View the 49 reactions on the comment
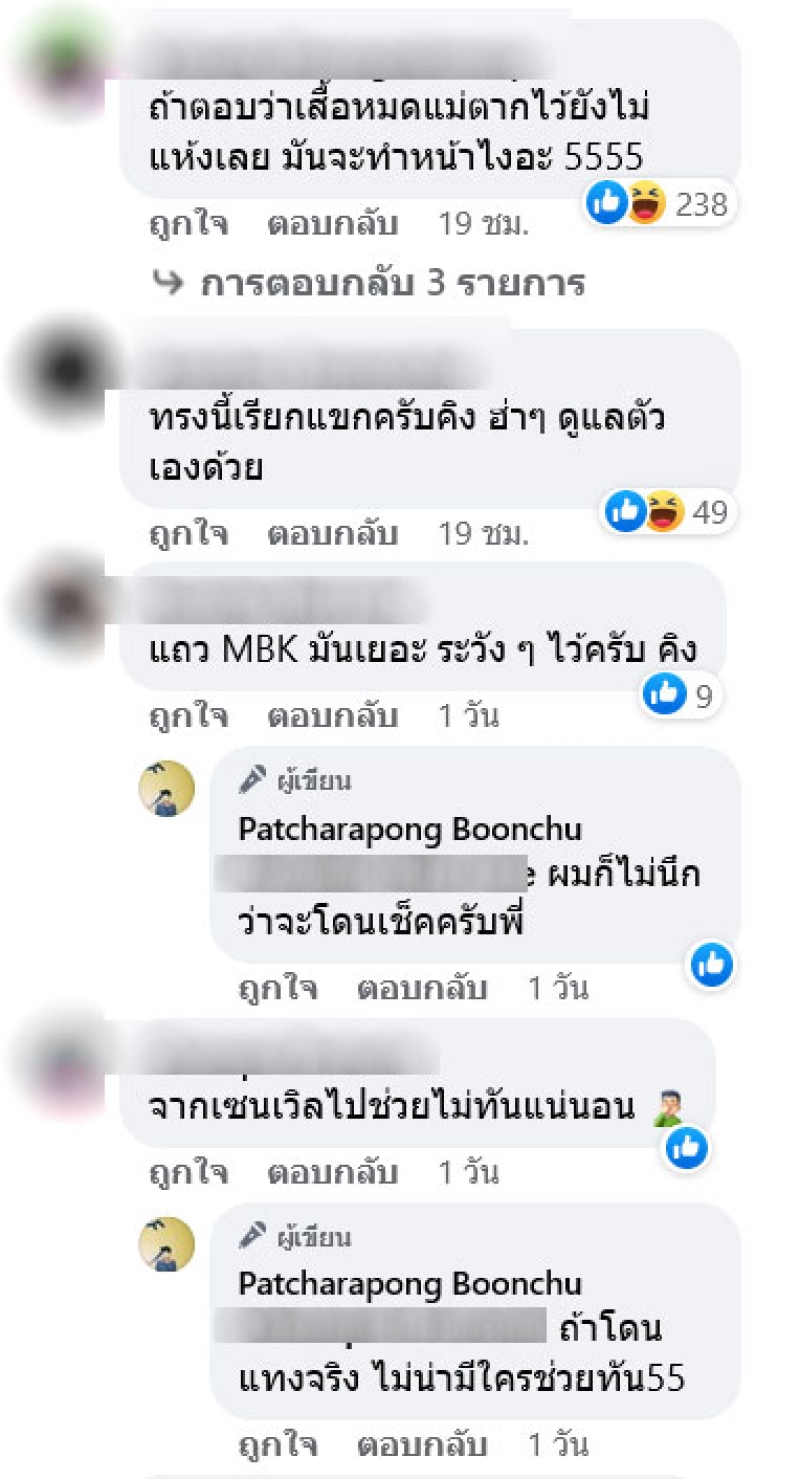 (x=668, y=513)
